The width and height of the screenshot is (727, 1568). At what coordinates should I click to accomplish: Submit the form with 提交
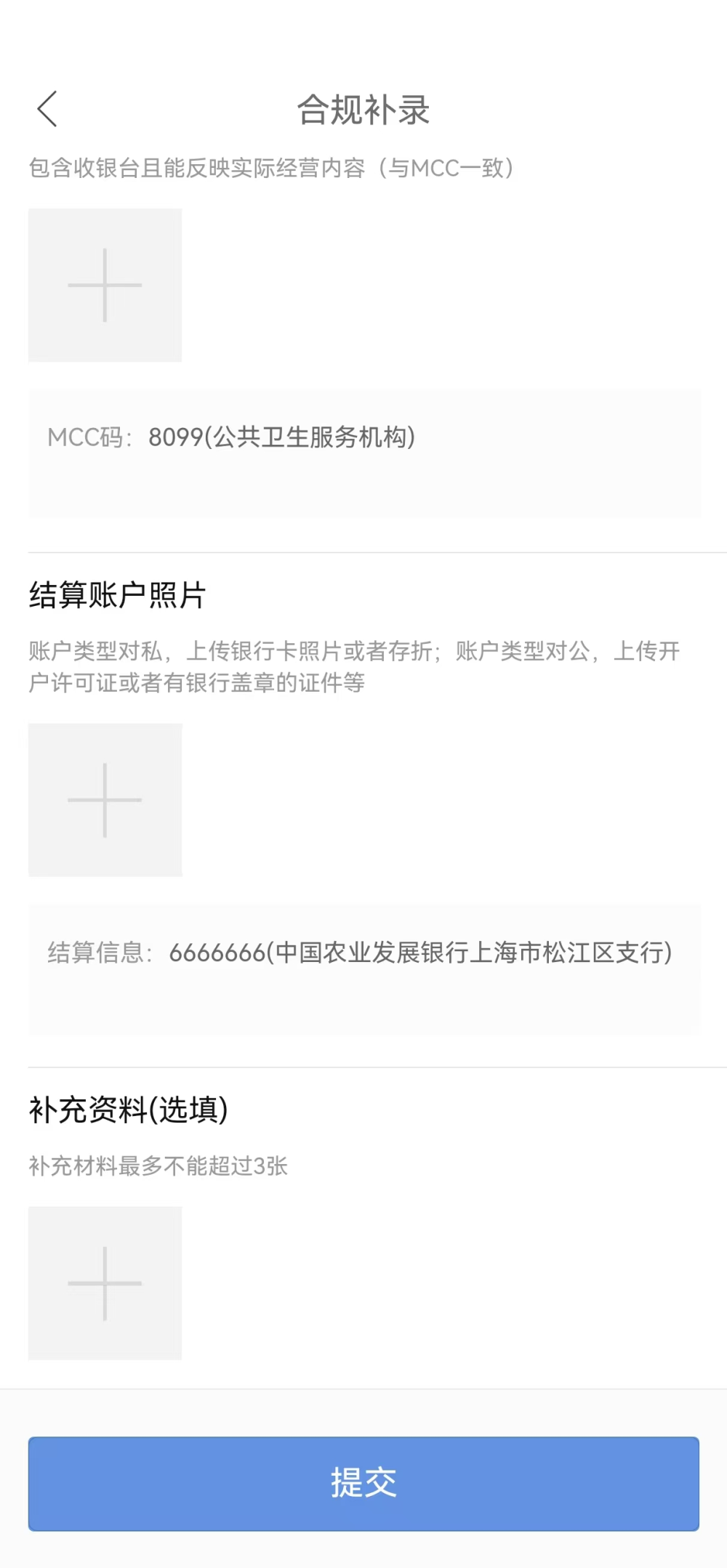click(363, 1483)
